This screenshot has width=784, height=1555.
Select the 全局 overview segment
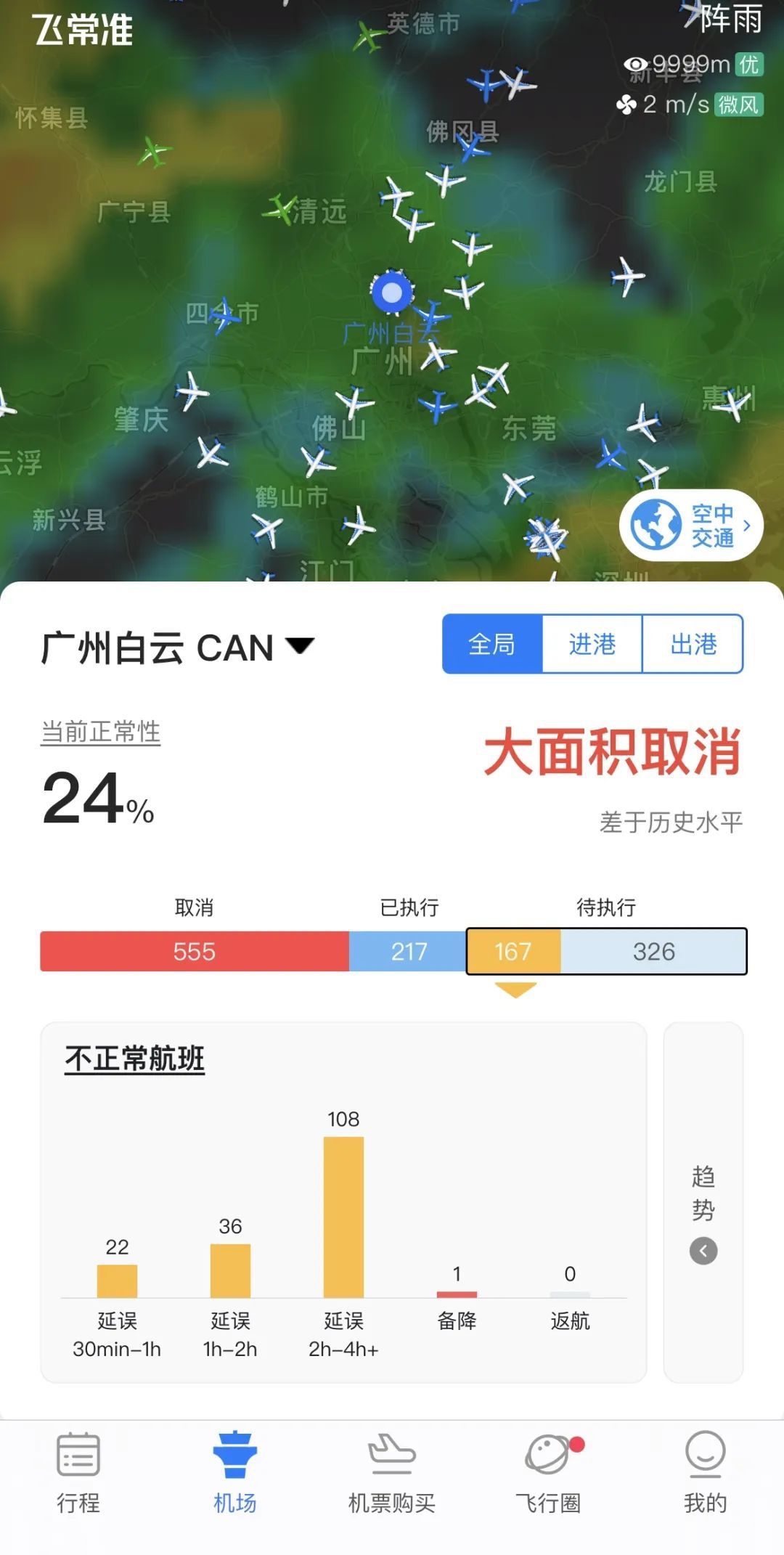491,645
